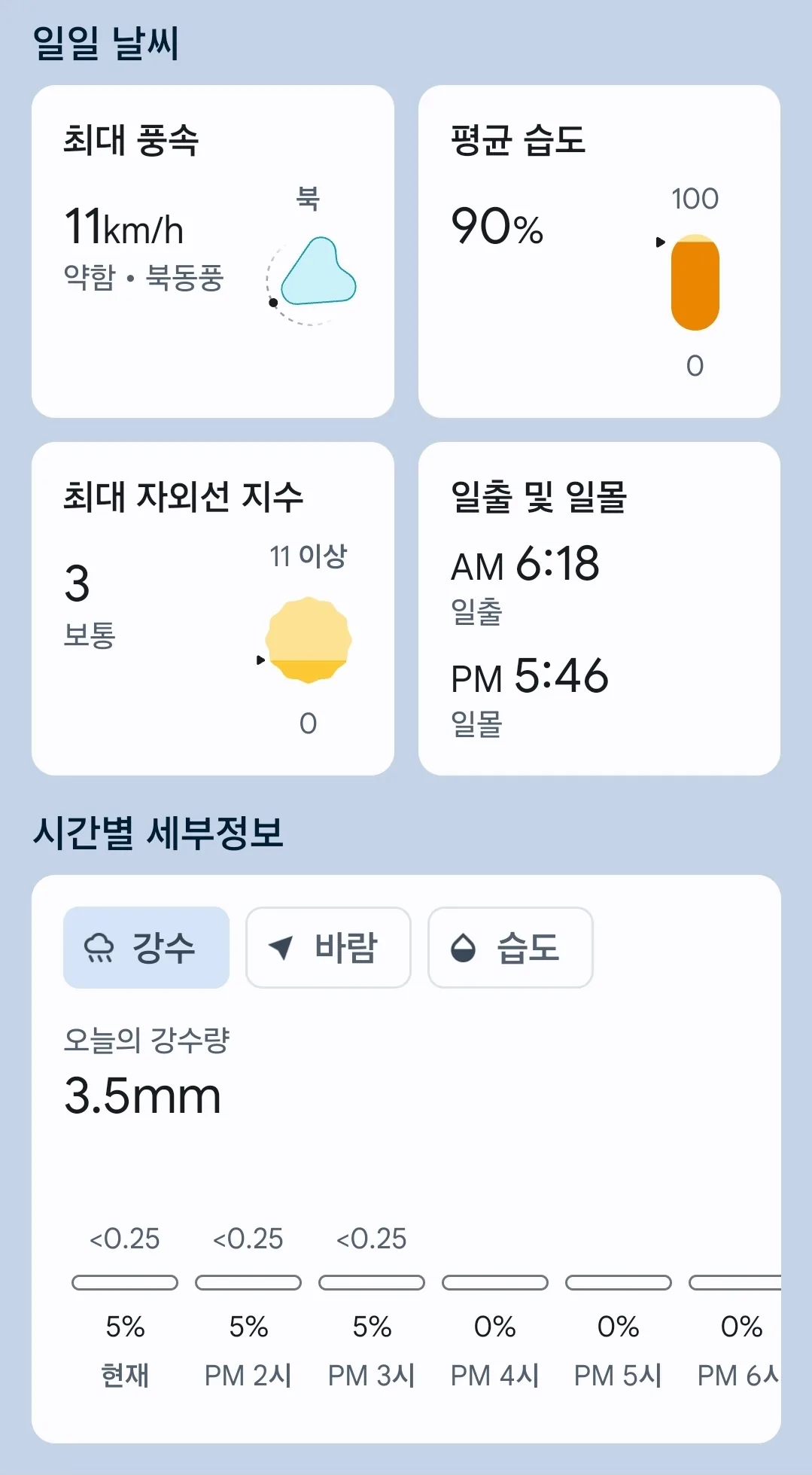The height and width of the screenshot is (1475, 812).
Task: Open the 일출 및 일몰 sunrise card
Action: (599, 608)
